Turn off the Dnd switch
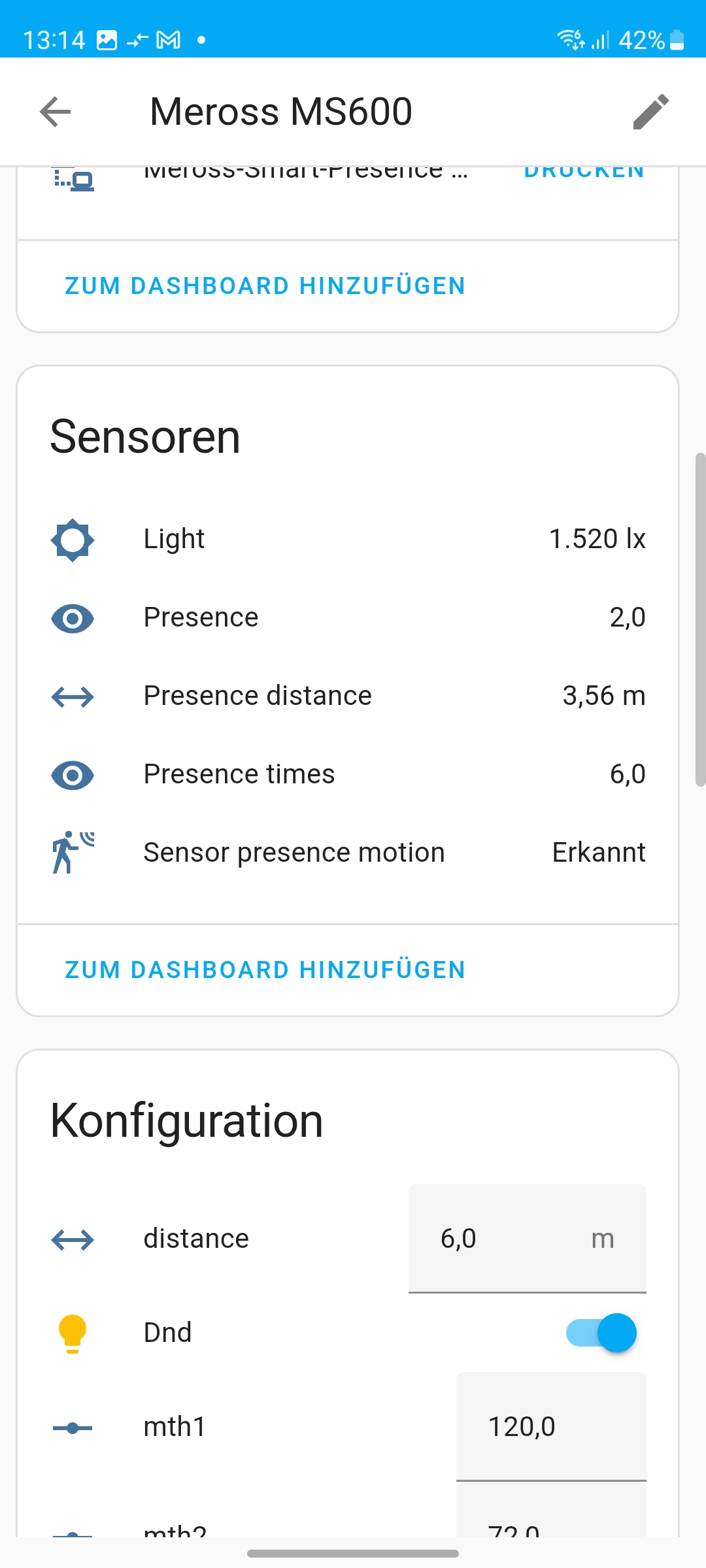This screenshot has height=1568, width=706. [601, 1333]
